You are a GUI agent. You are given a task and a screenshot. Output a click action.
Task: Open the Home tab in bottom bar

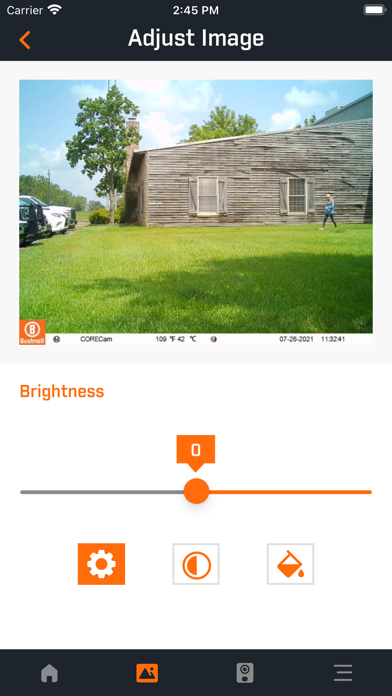(49, 673)
